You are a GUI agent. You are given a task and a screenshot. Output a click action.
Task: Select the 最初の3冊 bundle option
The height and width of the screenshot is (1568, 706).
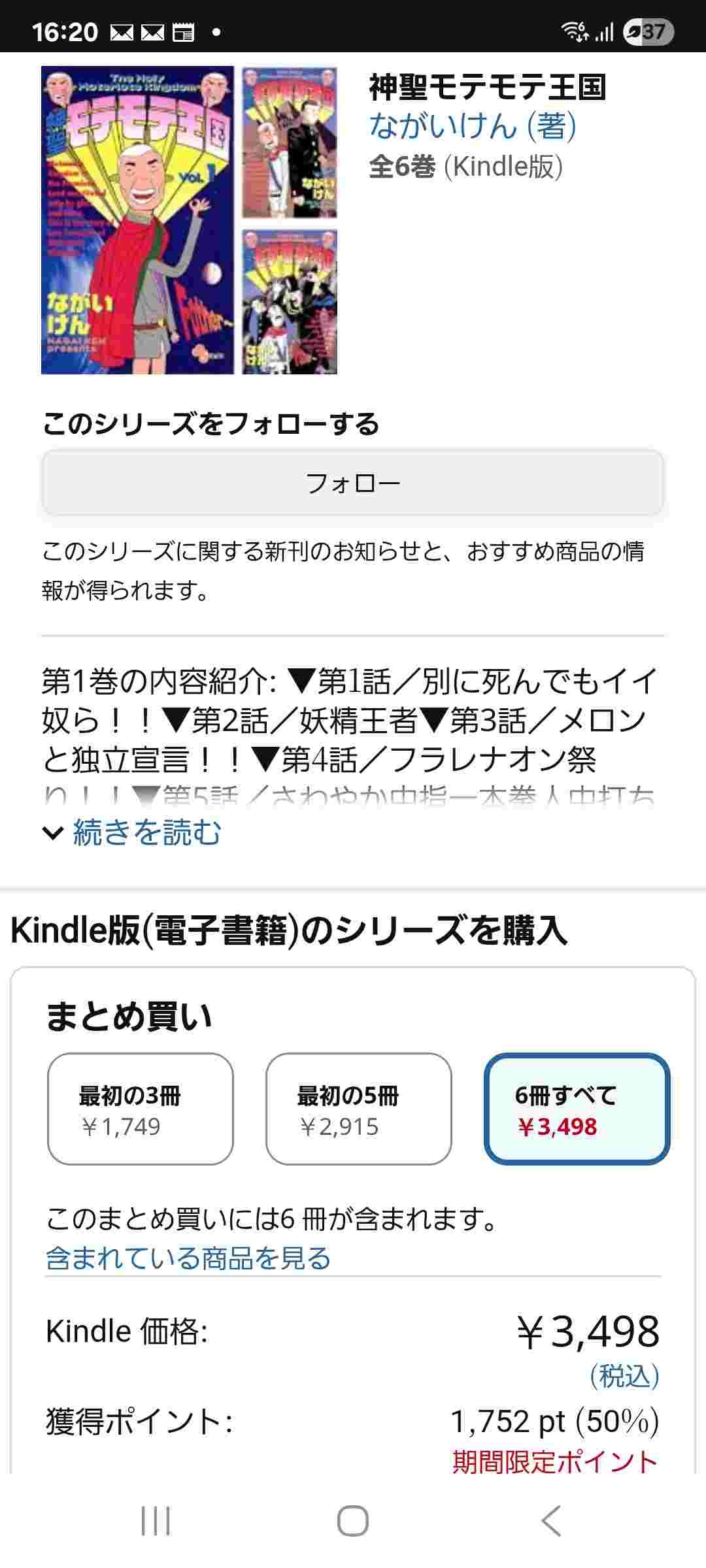(141, 1109)
